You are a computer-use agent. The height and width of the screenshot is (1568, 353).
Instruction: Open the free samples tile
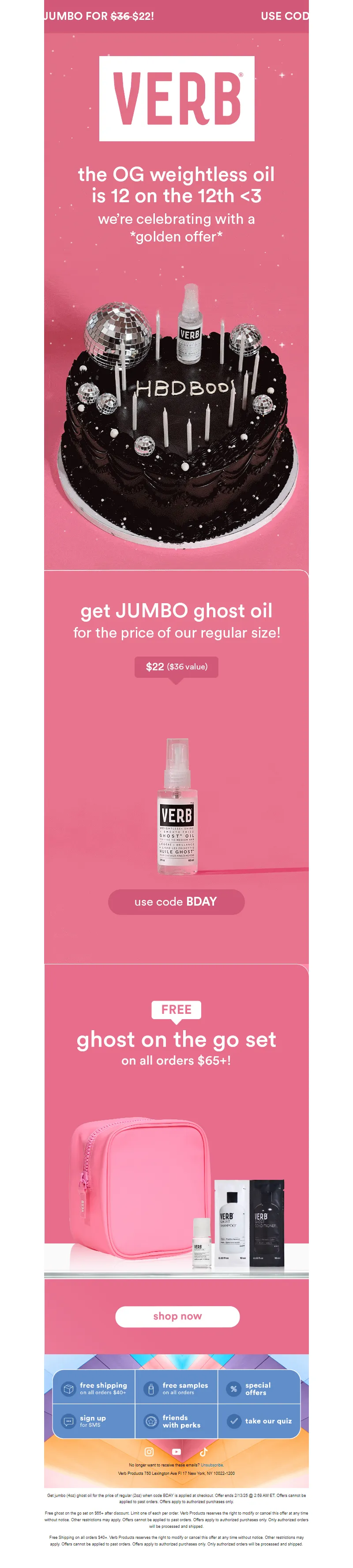coord(176,1388)
